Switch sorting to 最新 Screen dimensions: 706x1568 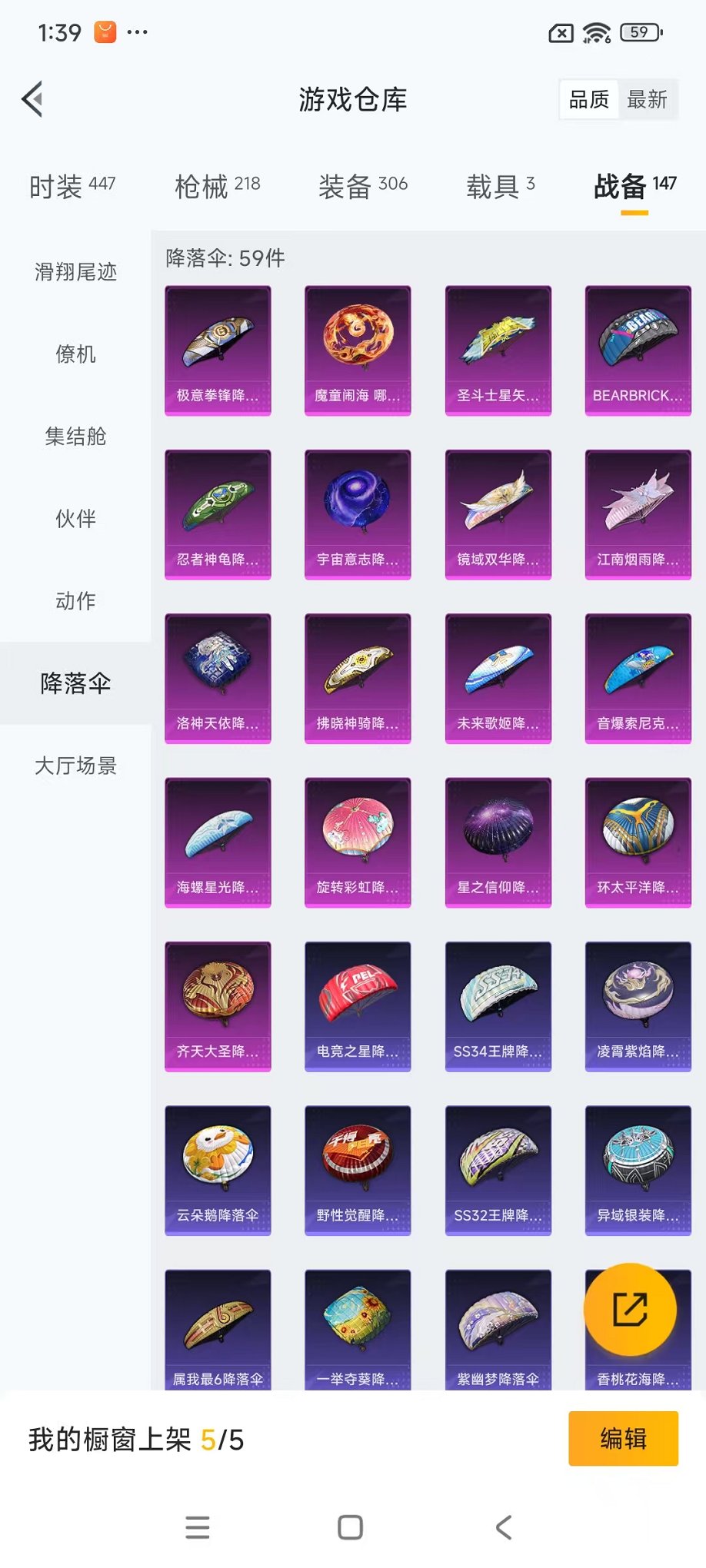(x=648, y=99)
